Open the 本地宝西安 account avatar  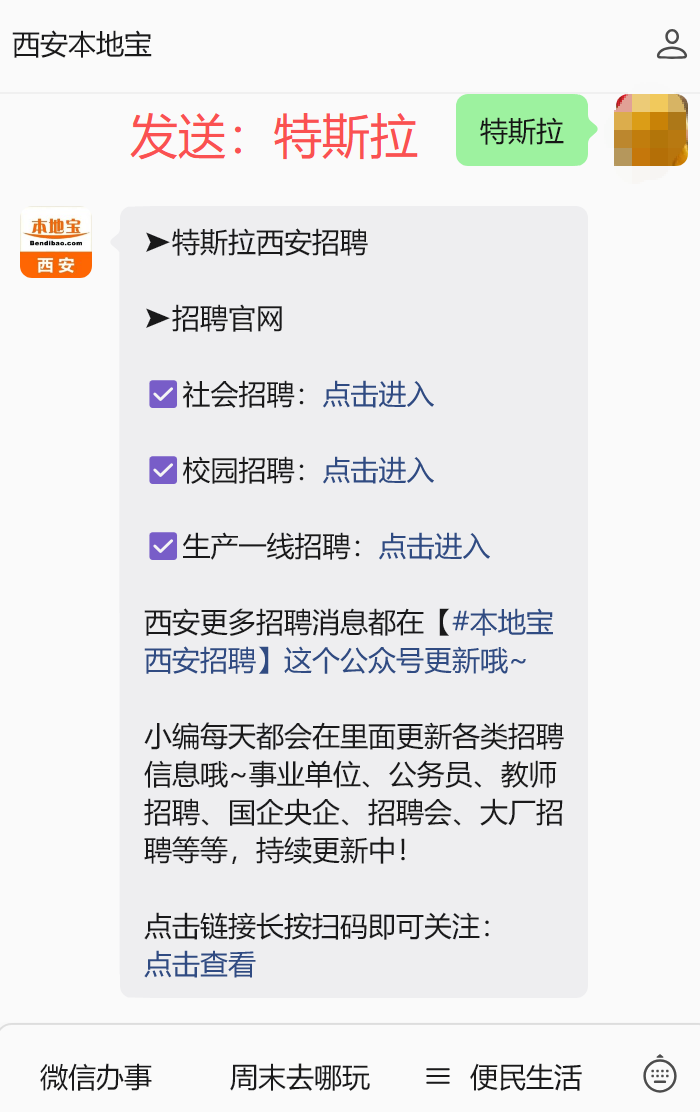point(56,242)
